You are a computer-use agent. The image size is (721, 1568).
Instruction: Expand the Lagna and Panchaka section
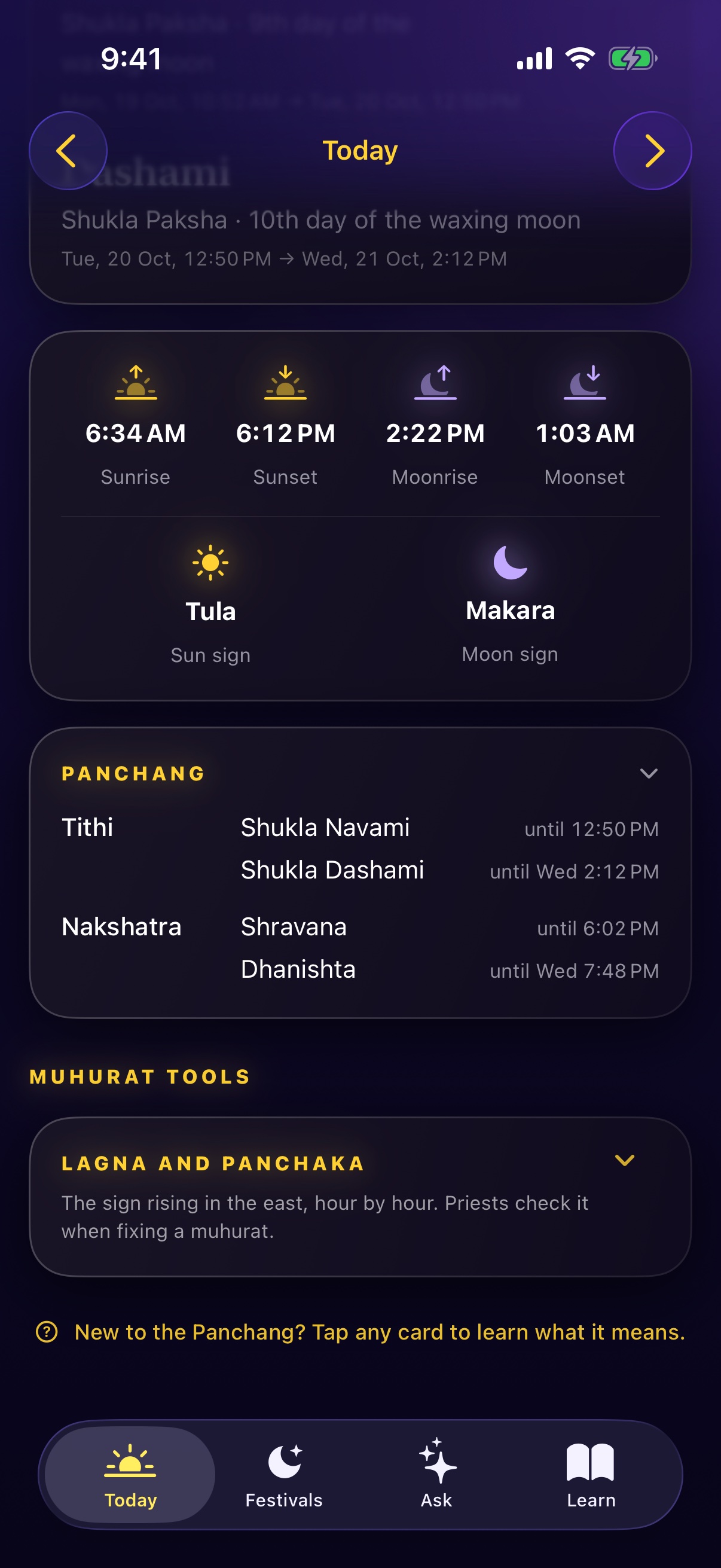click(x=625, y=1160)
